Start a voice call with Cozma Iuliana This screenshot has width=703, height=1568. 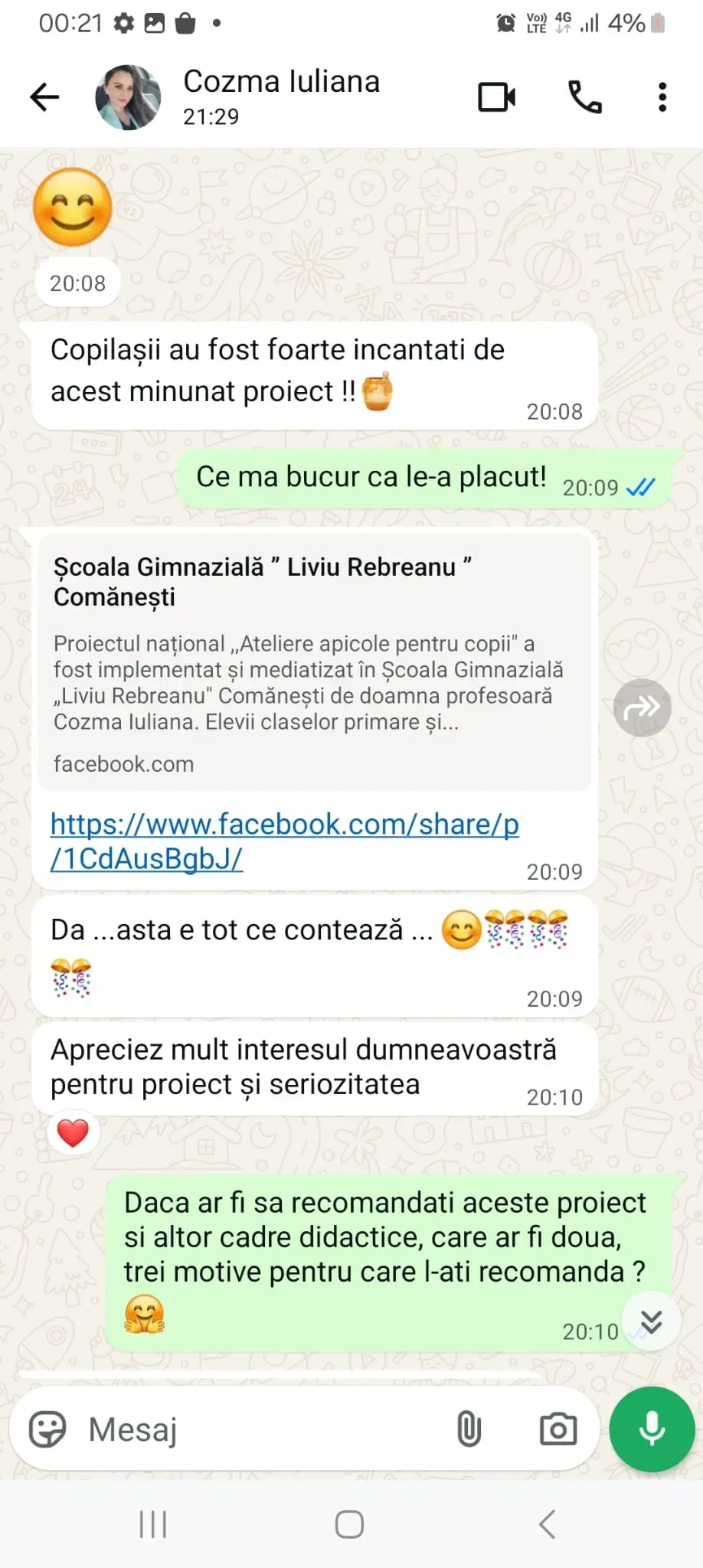point(584,97)
